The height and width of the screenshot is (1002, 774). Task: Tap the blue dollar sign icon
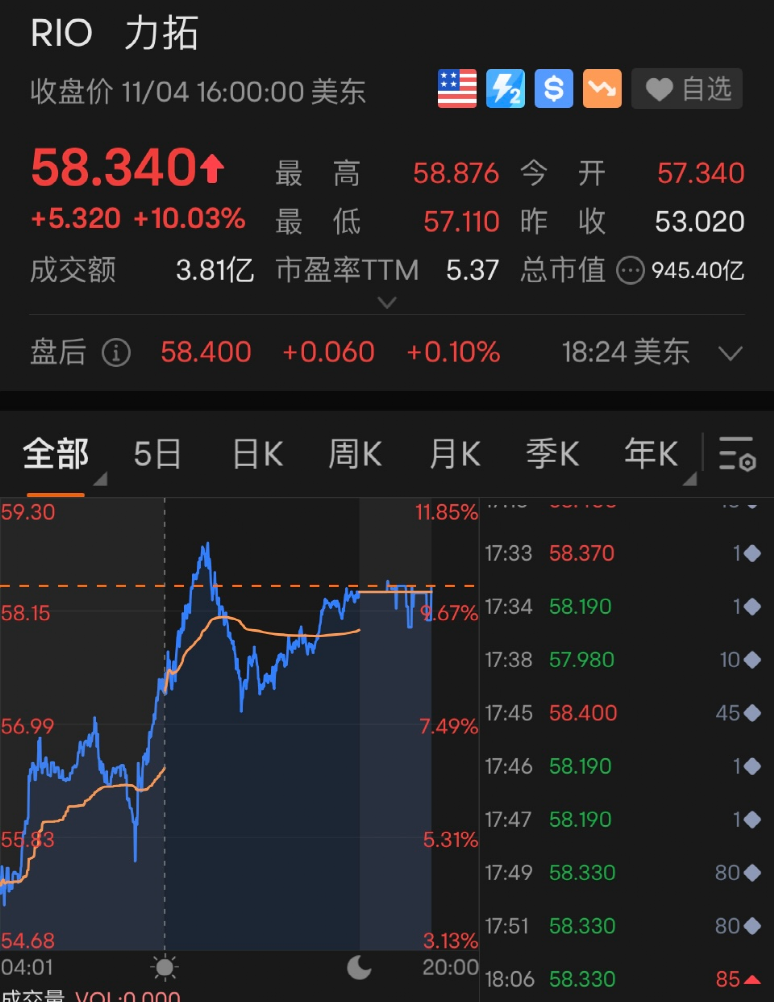tap(553, 90)
